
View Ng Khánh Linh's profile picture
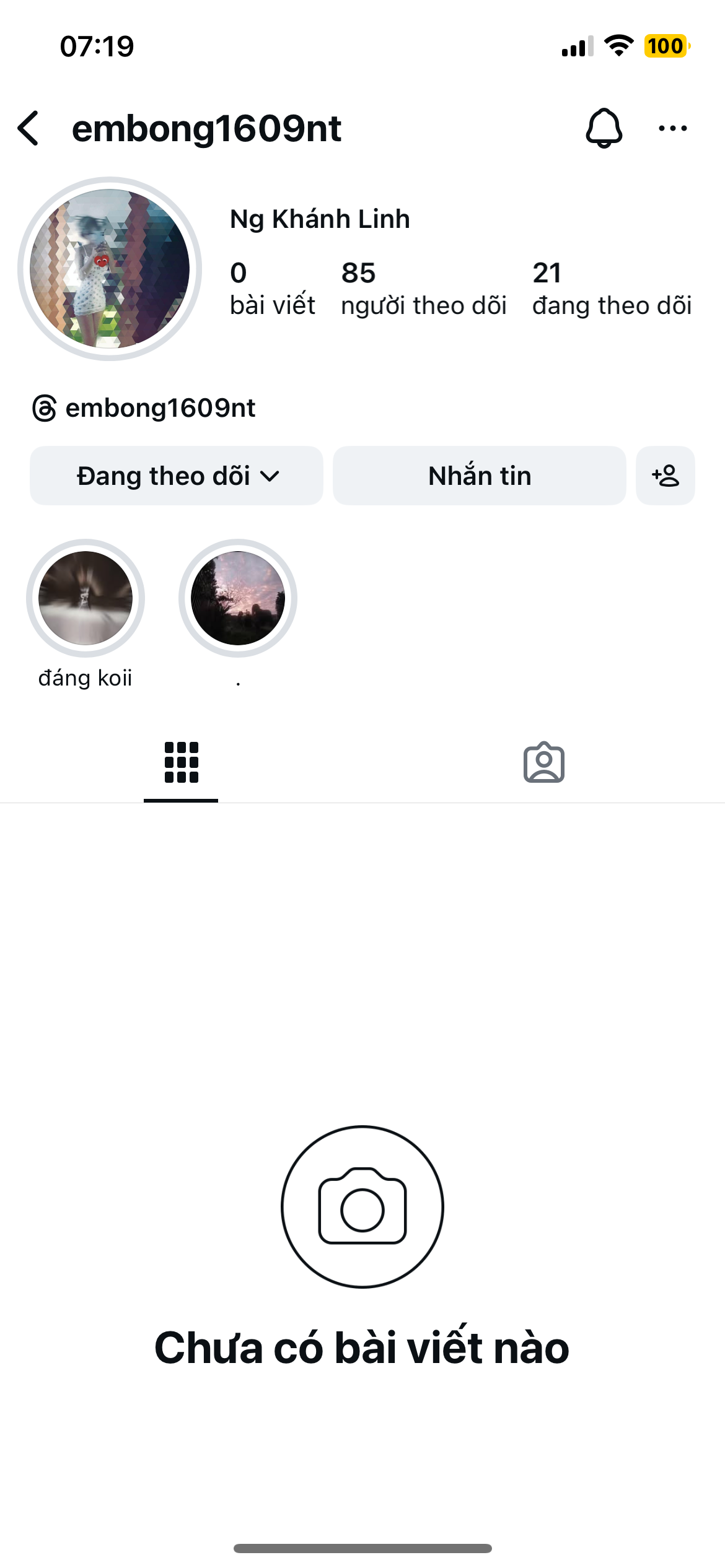pyautogui.click(x=110, y=269)
